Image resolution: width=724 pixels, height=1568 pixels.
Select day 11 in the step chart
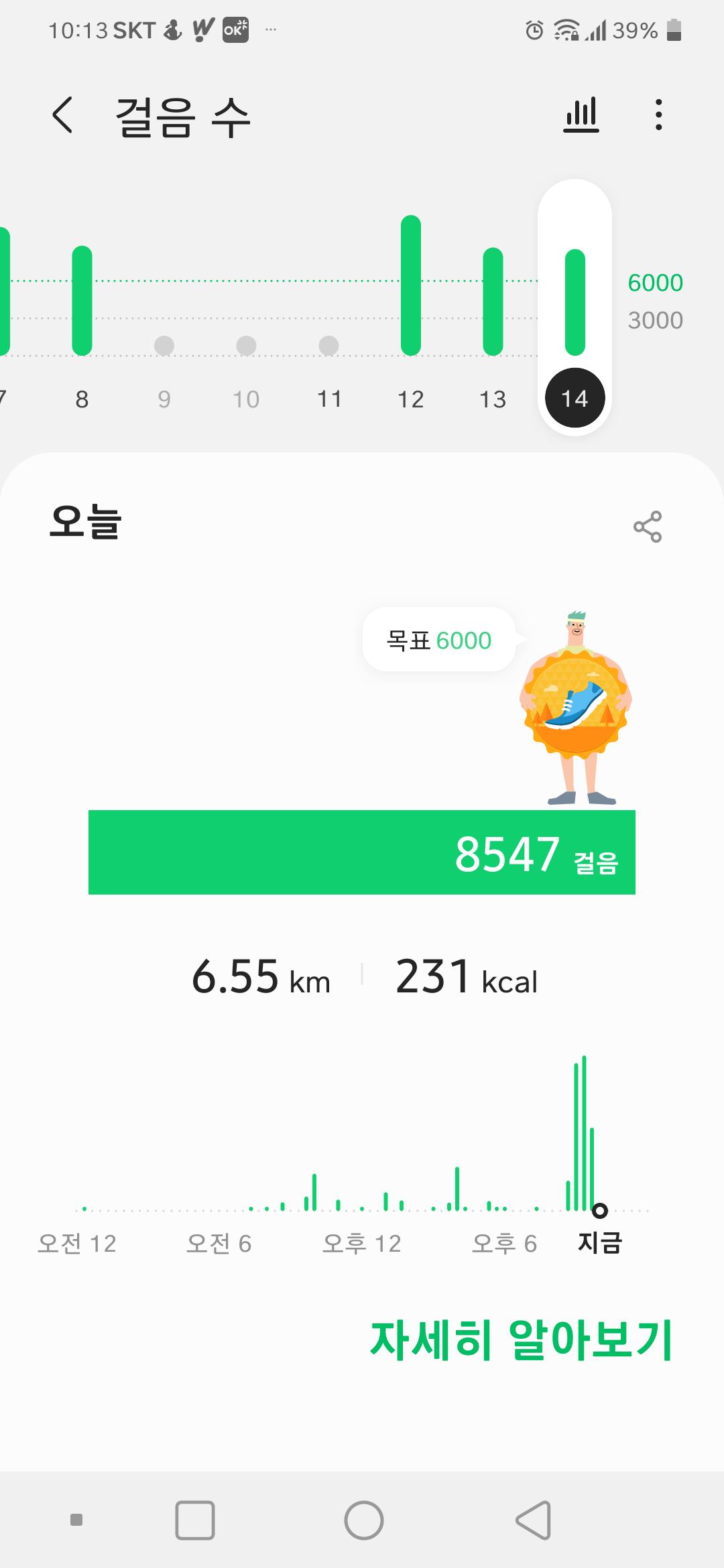pos(328,362)
